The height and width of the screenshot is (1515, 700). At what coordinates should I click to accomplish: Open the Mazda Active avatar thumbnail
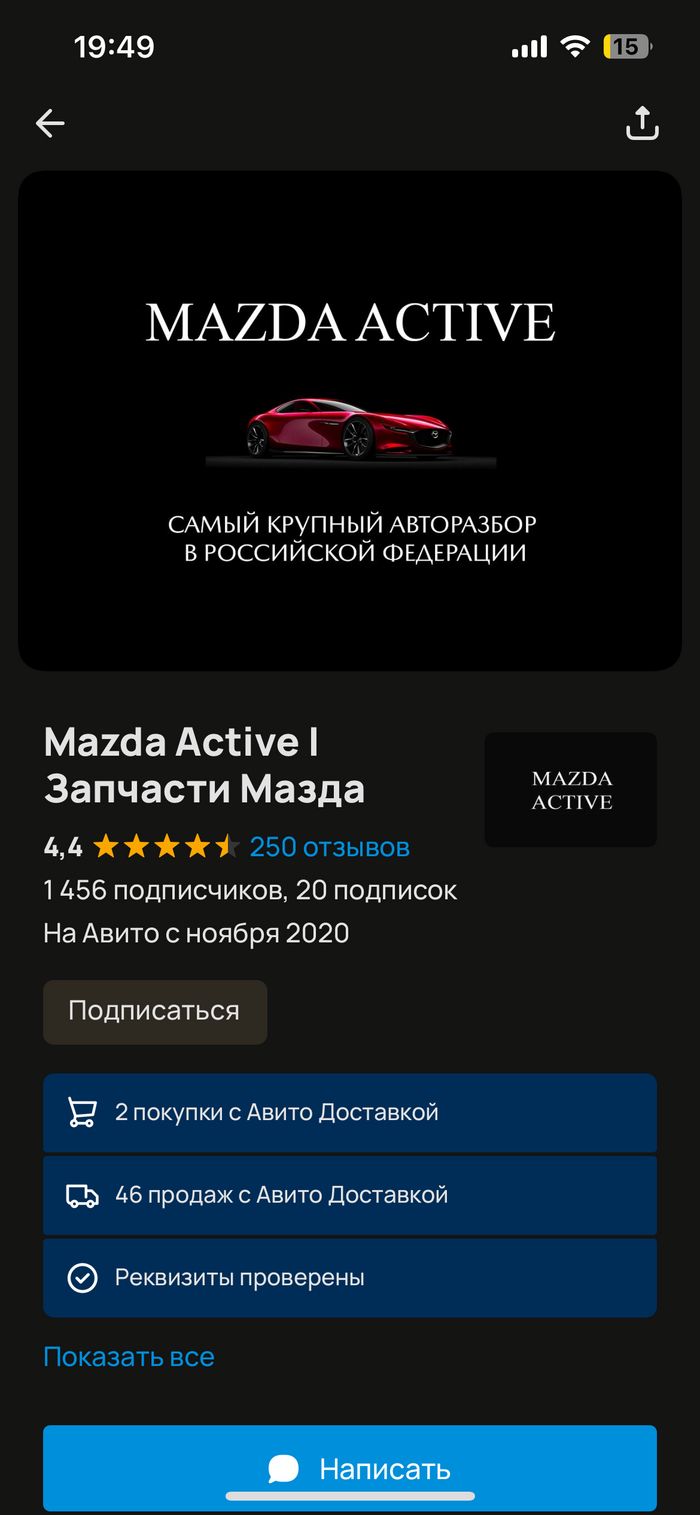click(x=571, y=790)
